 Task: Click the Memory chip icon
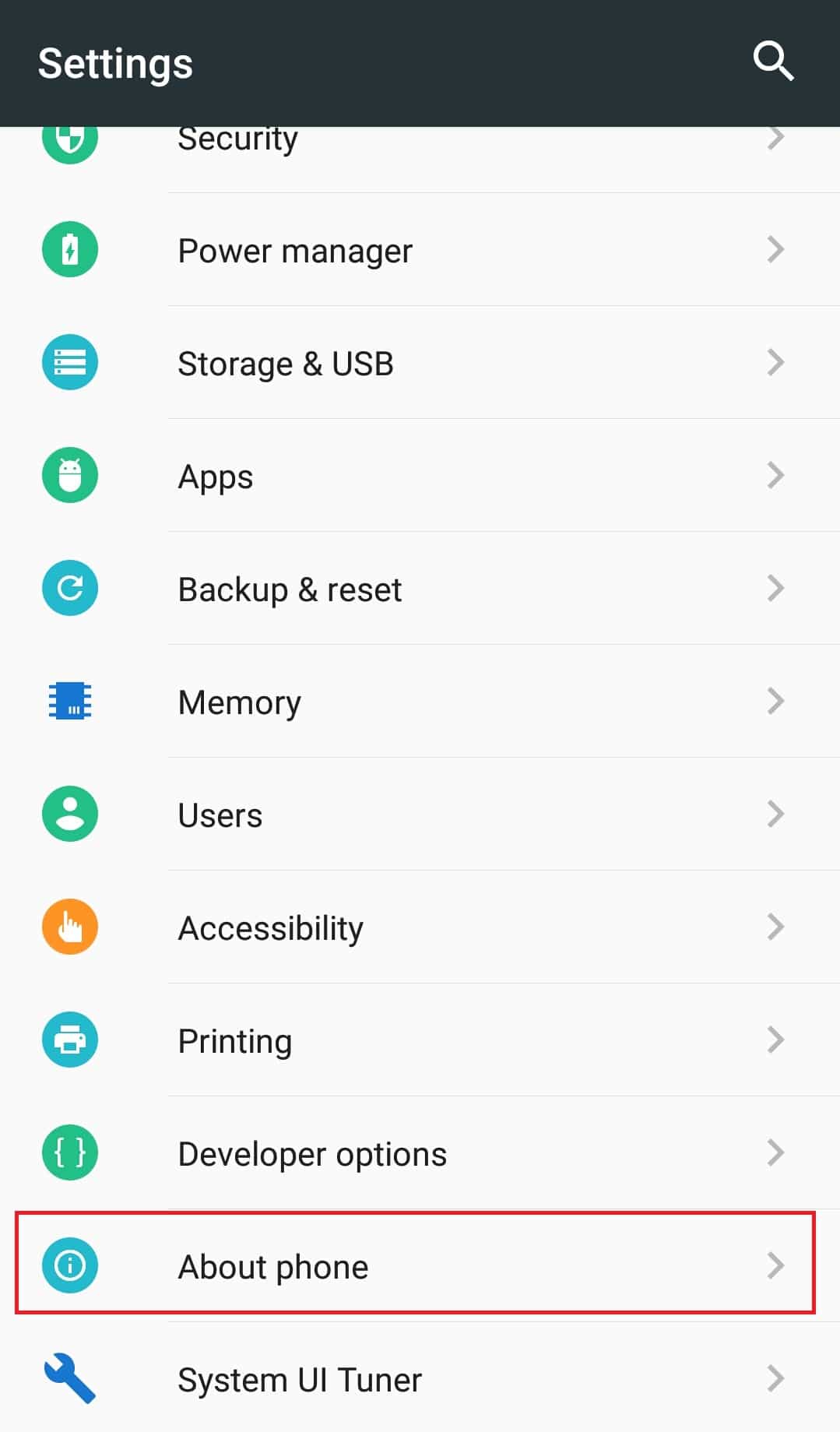pyautogui.click(x=69, y=702)
